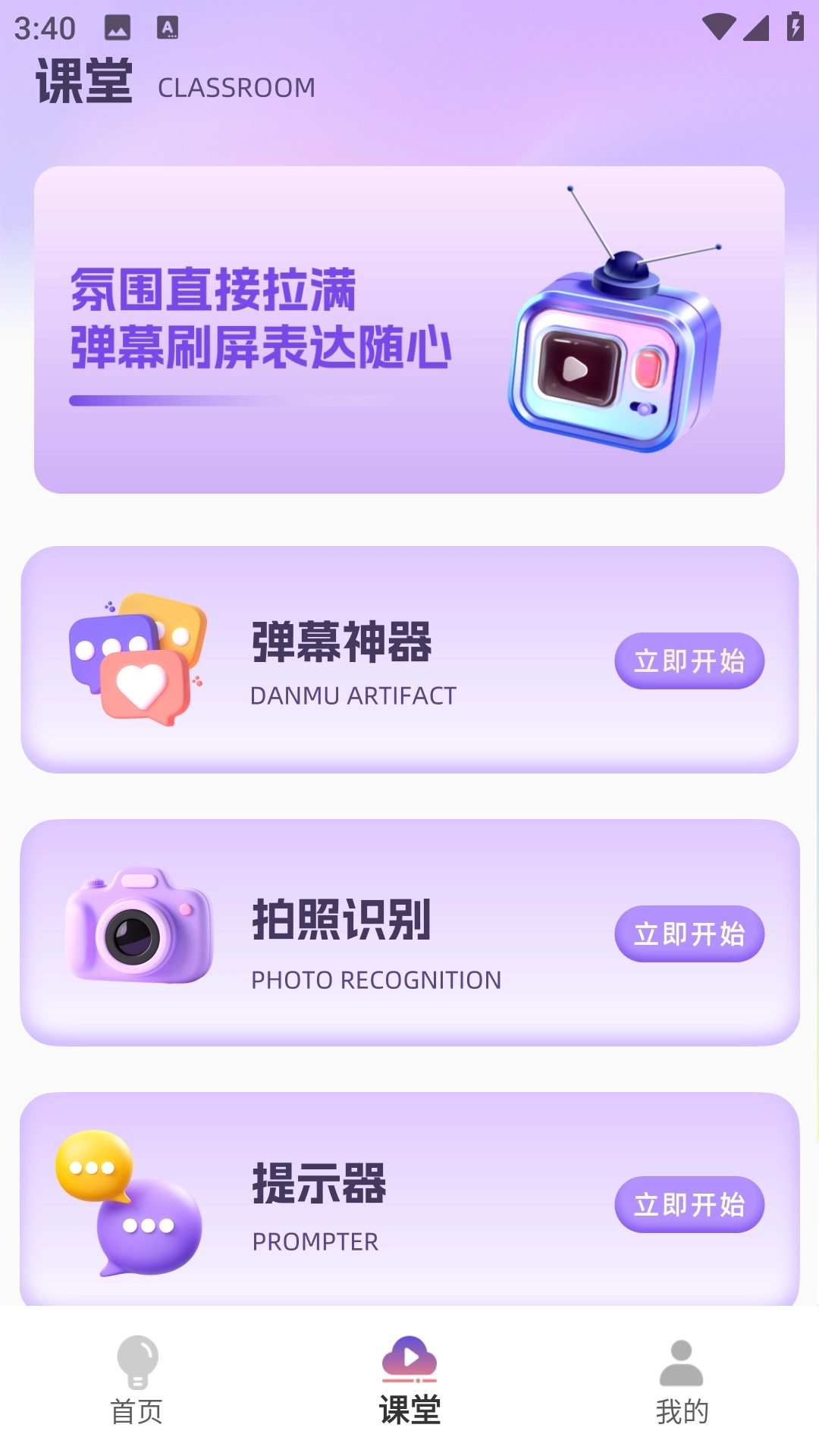The width and height of the screenshot is (819, 1456).
Task: Start 提示器 via its 立即开始 button
Action: coord(689,1204)
